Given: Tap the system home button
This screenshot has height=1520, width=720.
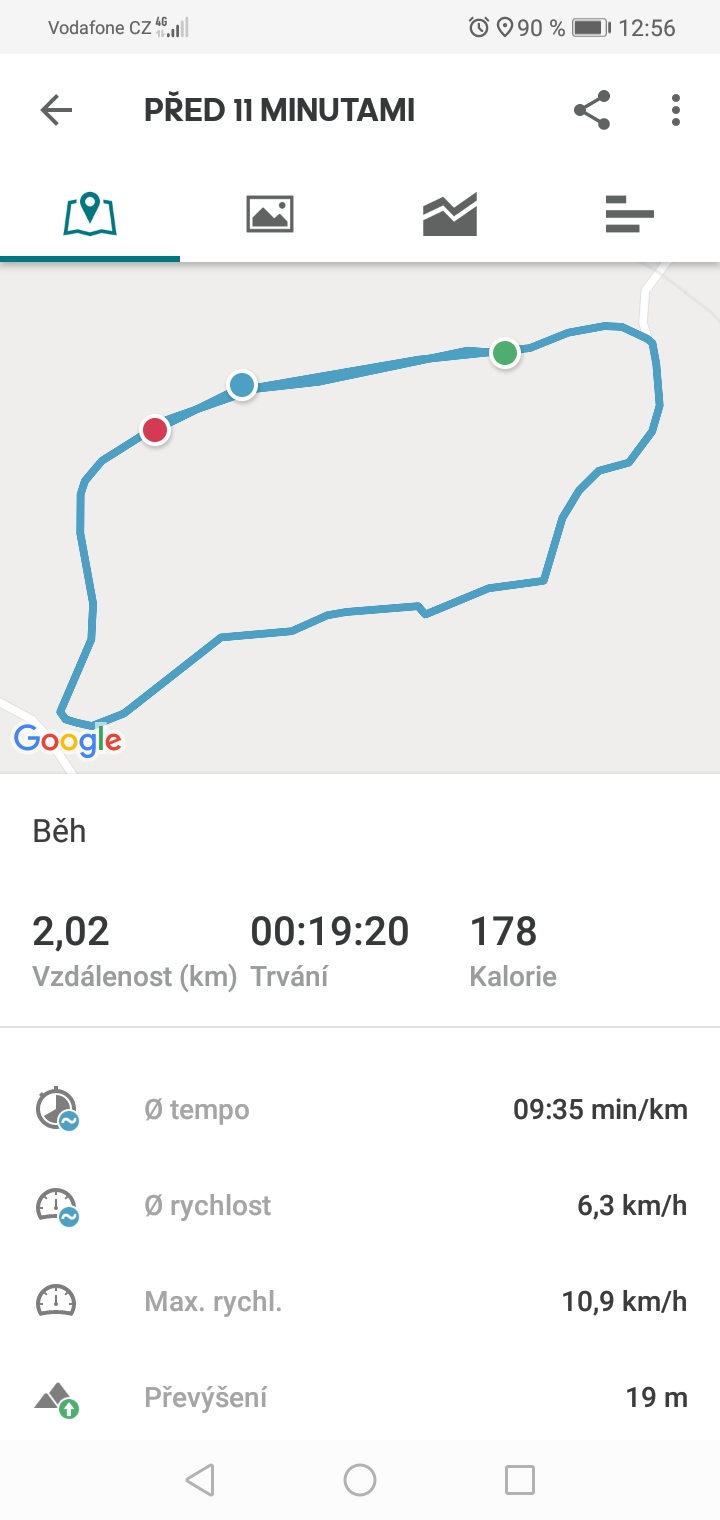Looking at the screenshot, I should click(x=360, y=1480).
